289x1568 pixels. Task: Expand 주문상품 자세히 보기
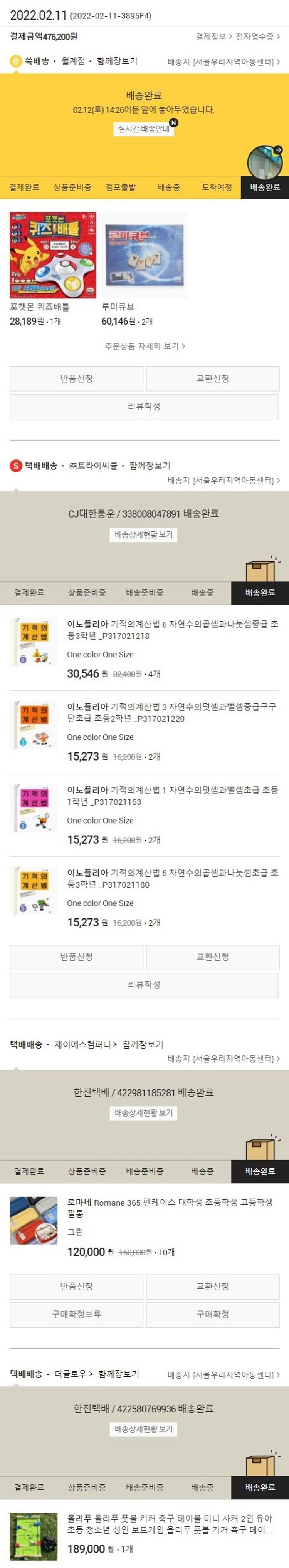tap(144, 346)
